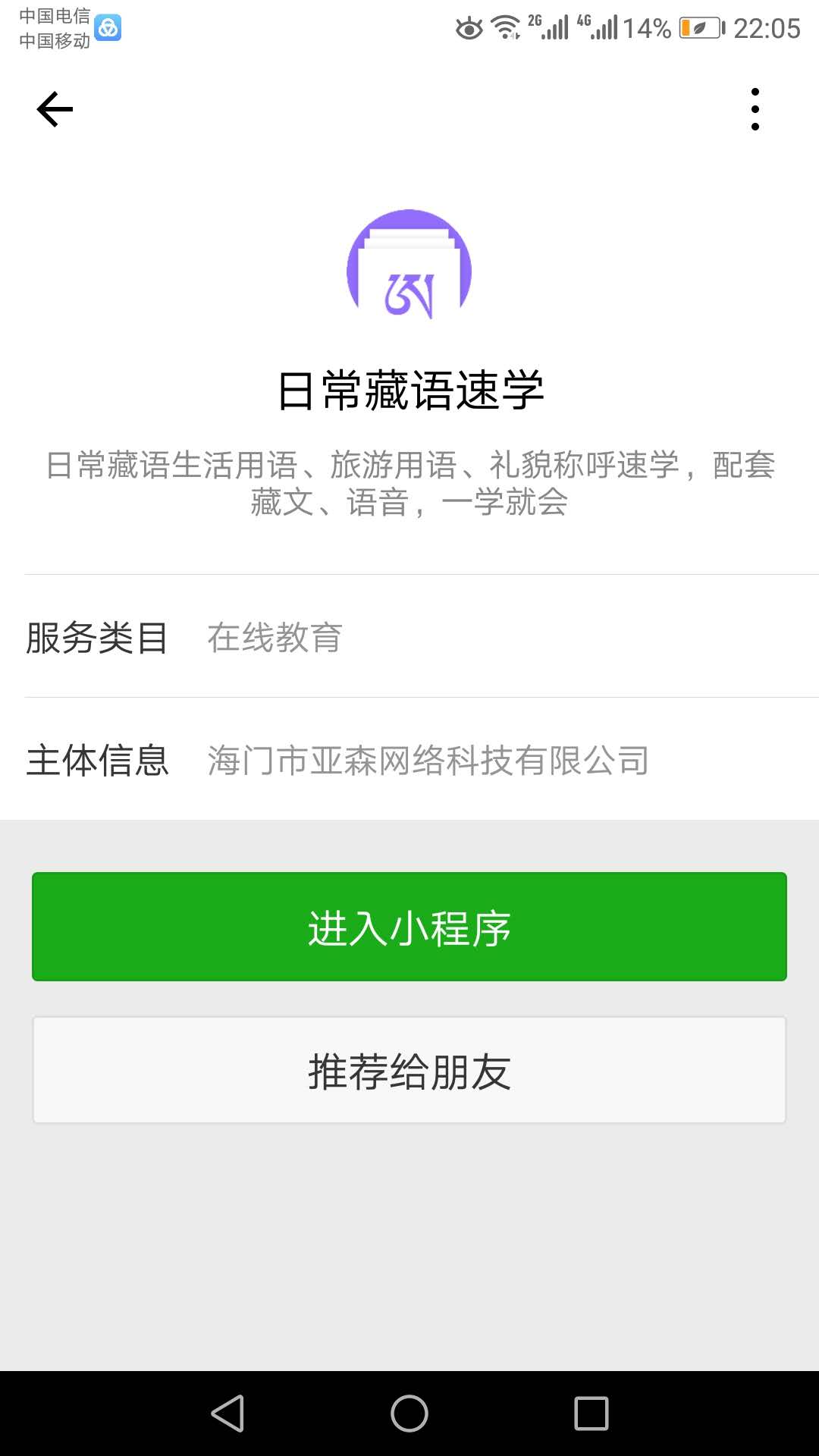Tap the green 进入小程序 button
This screenshot has height=1456, width=819.
[409, 927]
